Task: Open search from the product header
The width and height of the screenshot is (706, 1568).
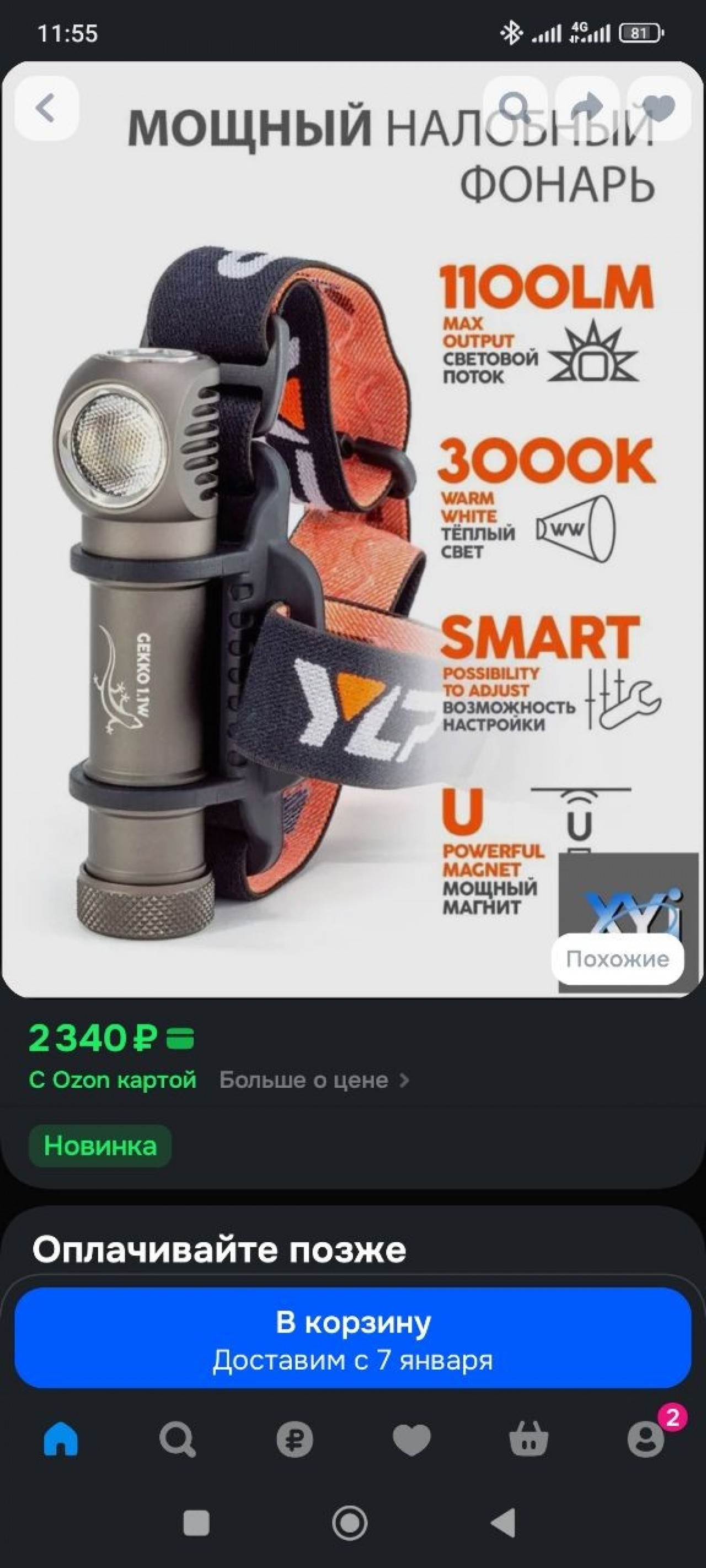Action: coord(515,109)
